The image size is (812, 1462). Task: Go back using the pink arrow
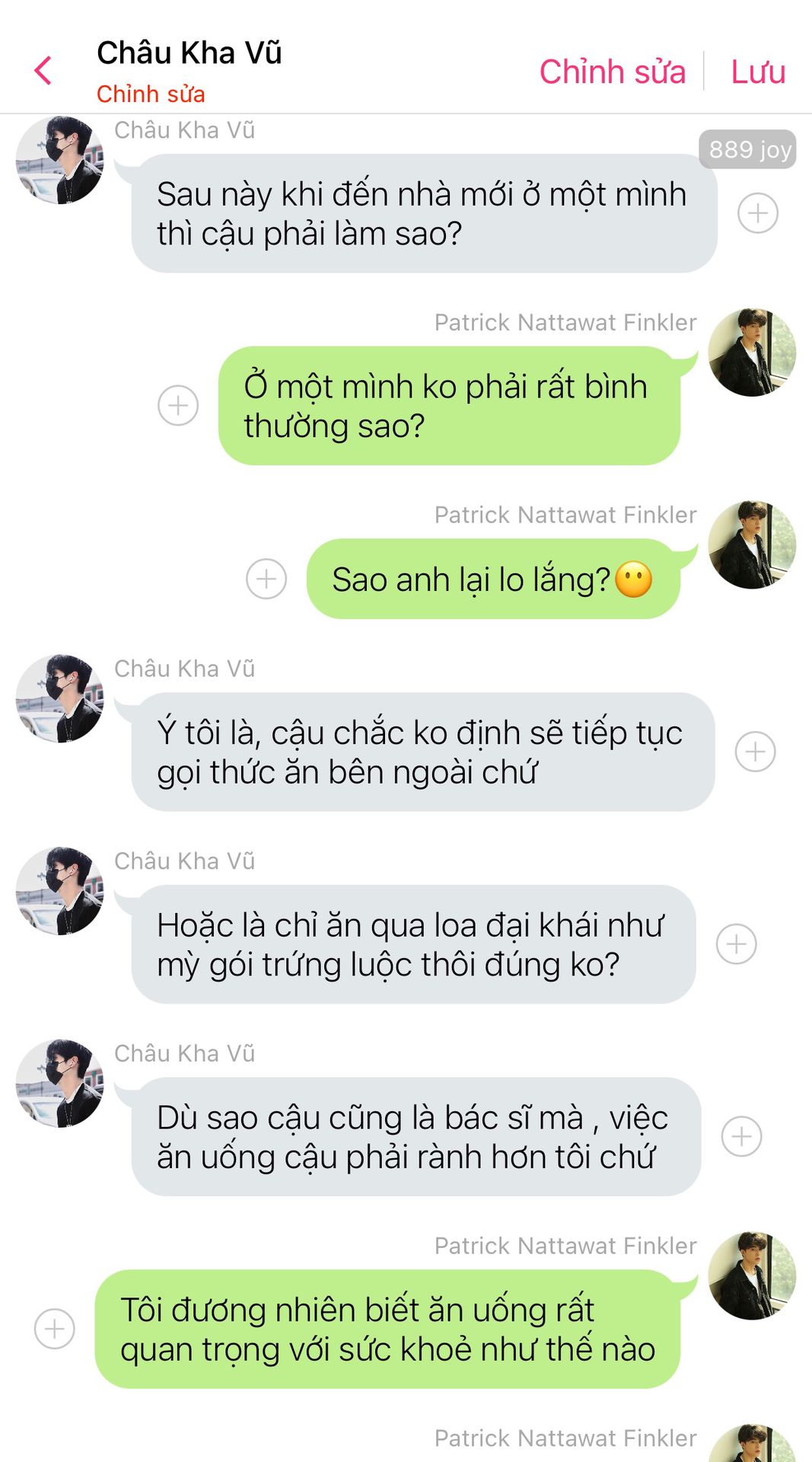pos(43,71)
